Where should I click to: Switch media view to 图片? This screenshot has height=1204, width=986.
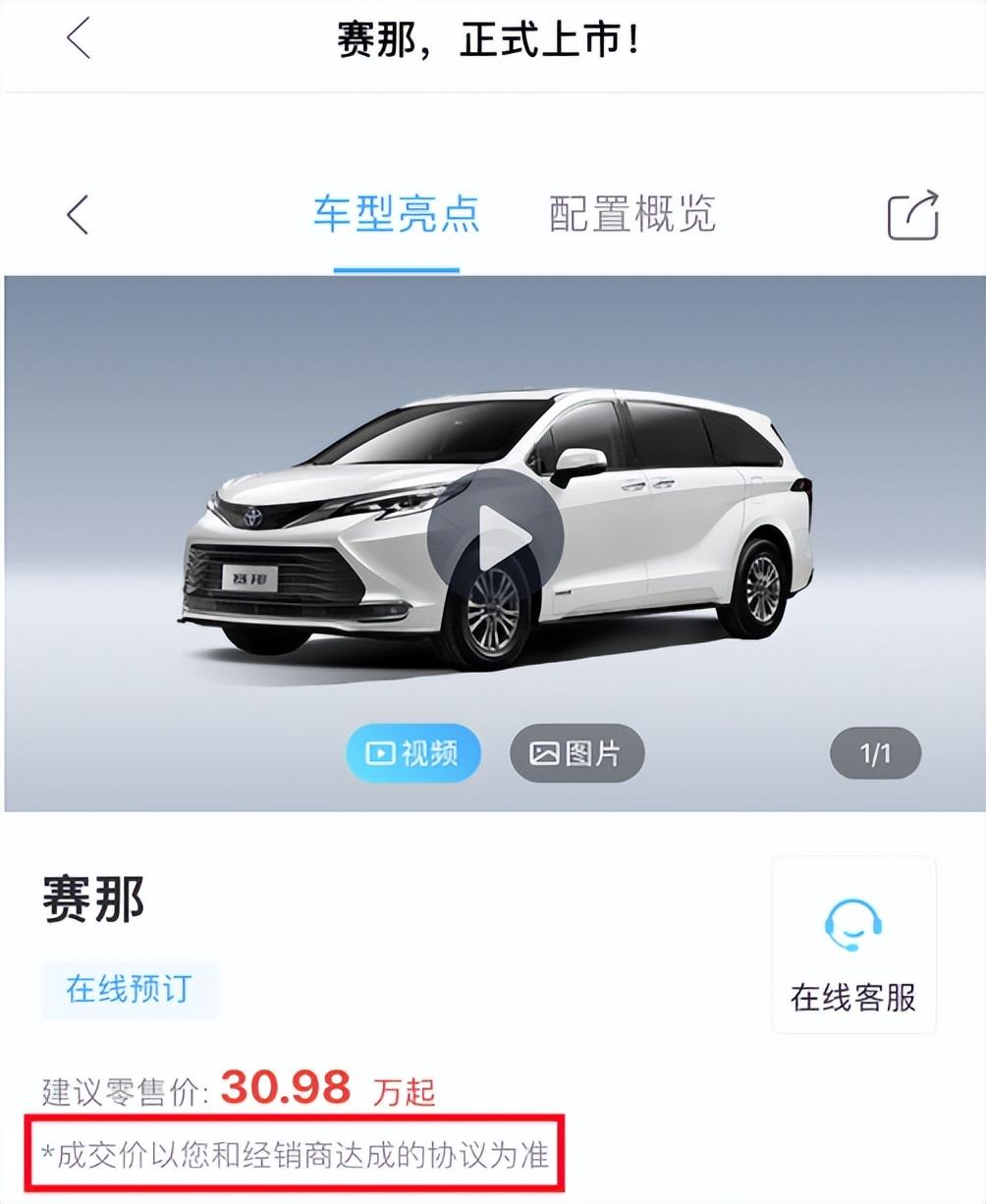coord(576,753)
